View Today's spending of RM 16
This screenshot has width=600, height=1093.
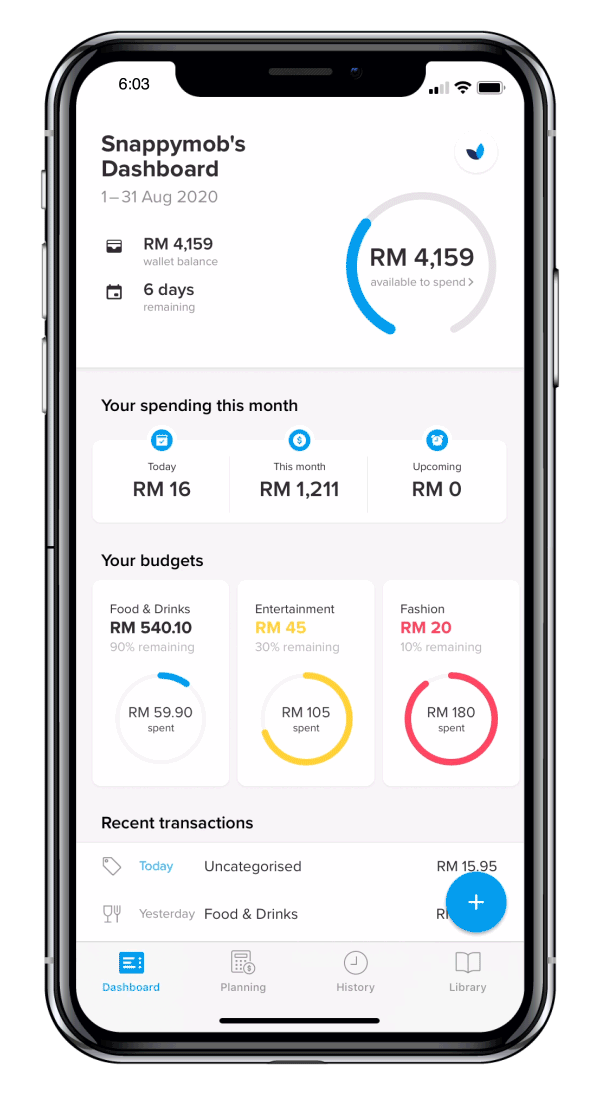[x=162, y=481]
